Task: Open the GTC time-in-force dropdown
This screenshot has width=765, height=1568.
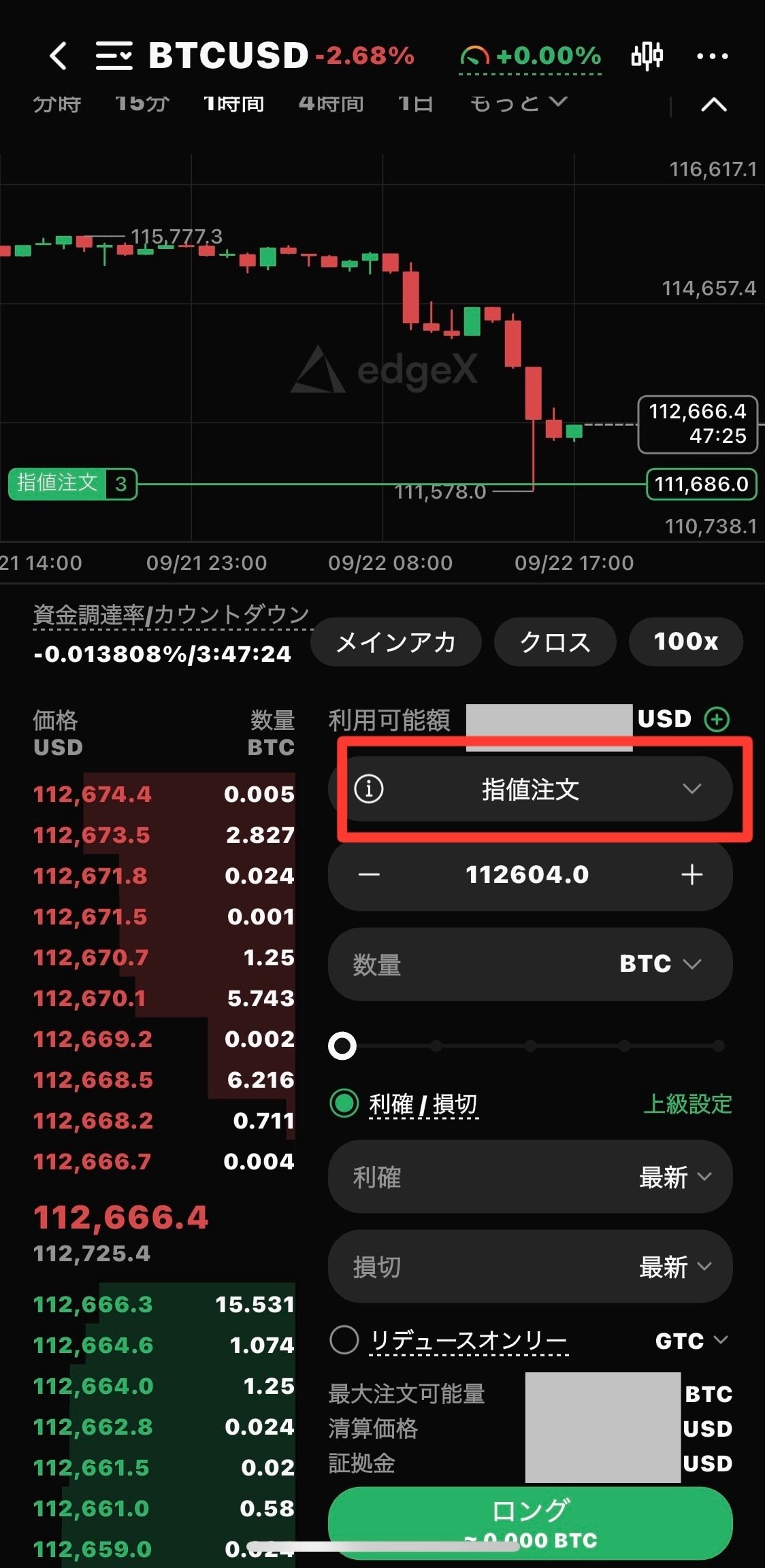Action: [x=691, y=1339]
